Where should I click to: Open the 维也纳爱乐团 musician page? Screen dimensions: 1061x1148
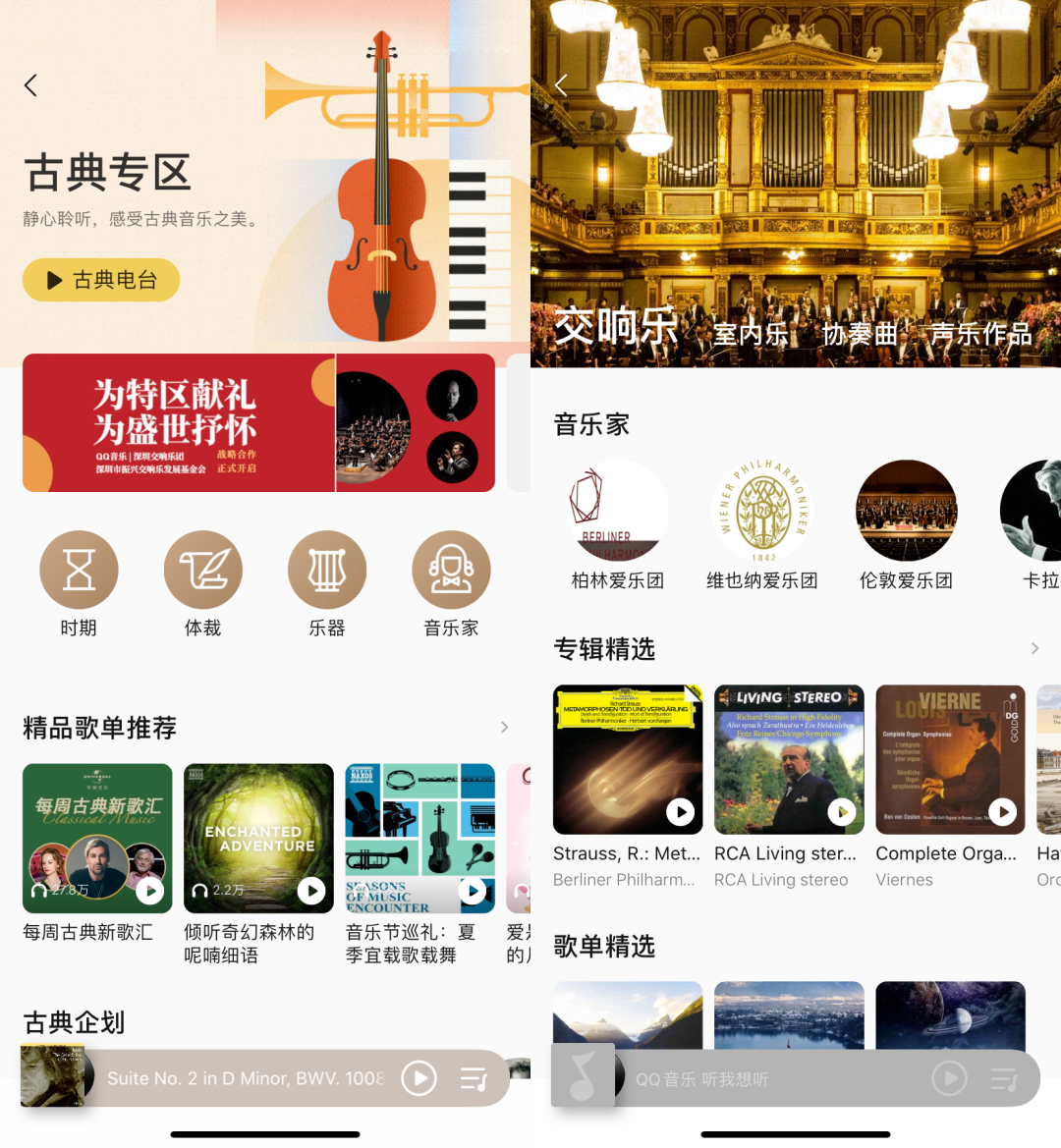[762, 513]
